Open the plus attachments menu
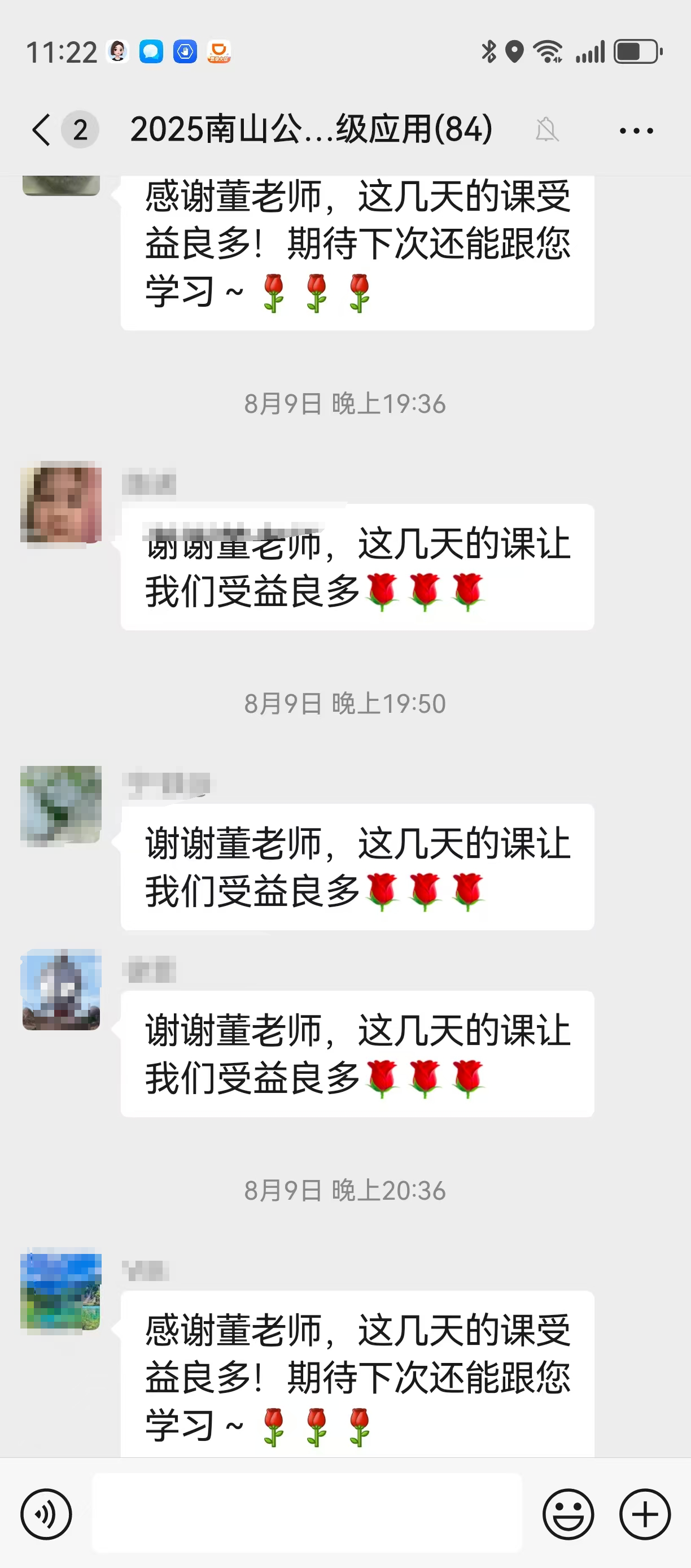 click(x=645, y=1514)
